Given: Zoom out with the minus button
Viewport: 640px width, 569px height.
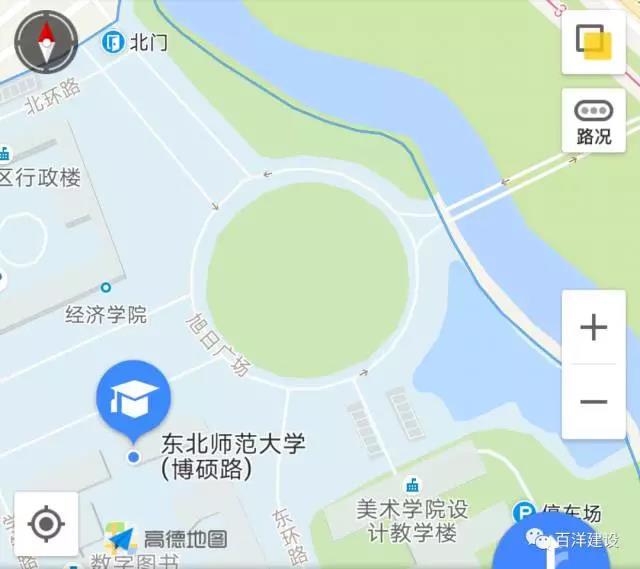Looking at the screenshot, I should tap(594, 401).
